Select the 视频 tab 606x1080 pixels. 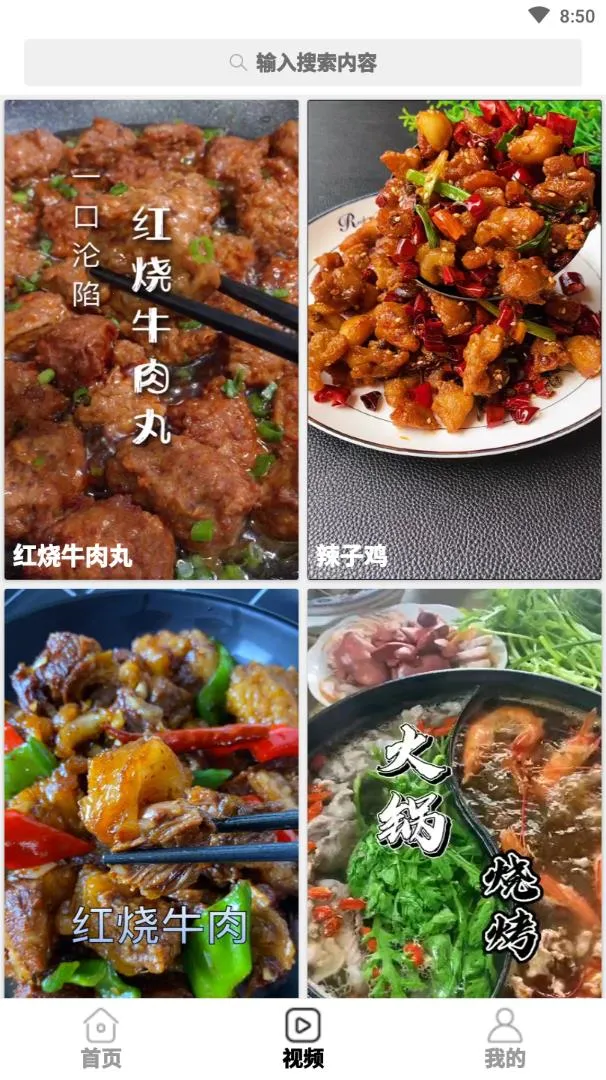tap(303, 1038)
